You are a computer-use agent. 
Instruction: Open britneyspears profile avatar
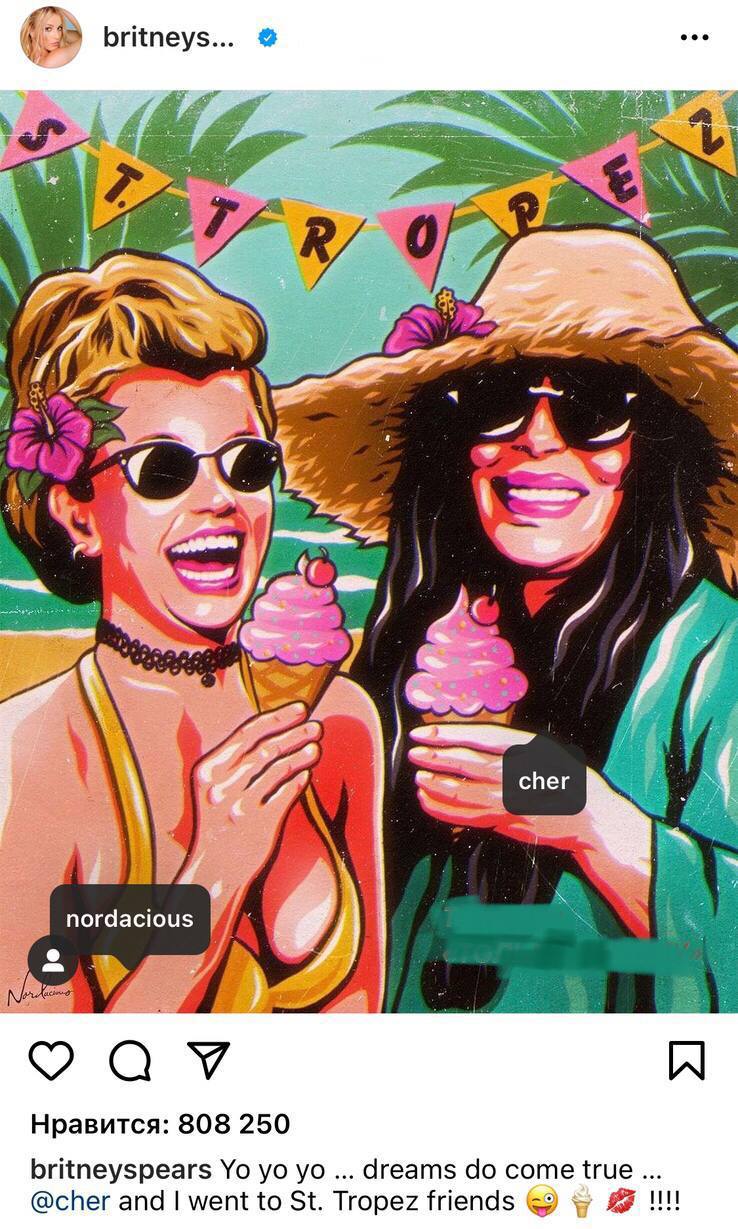point(51,38)
